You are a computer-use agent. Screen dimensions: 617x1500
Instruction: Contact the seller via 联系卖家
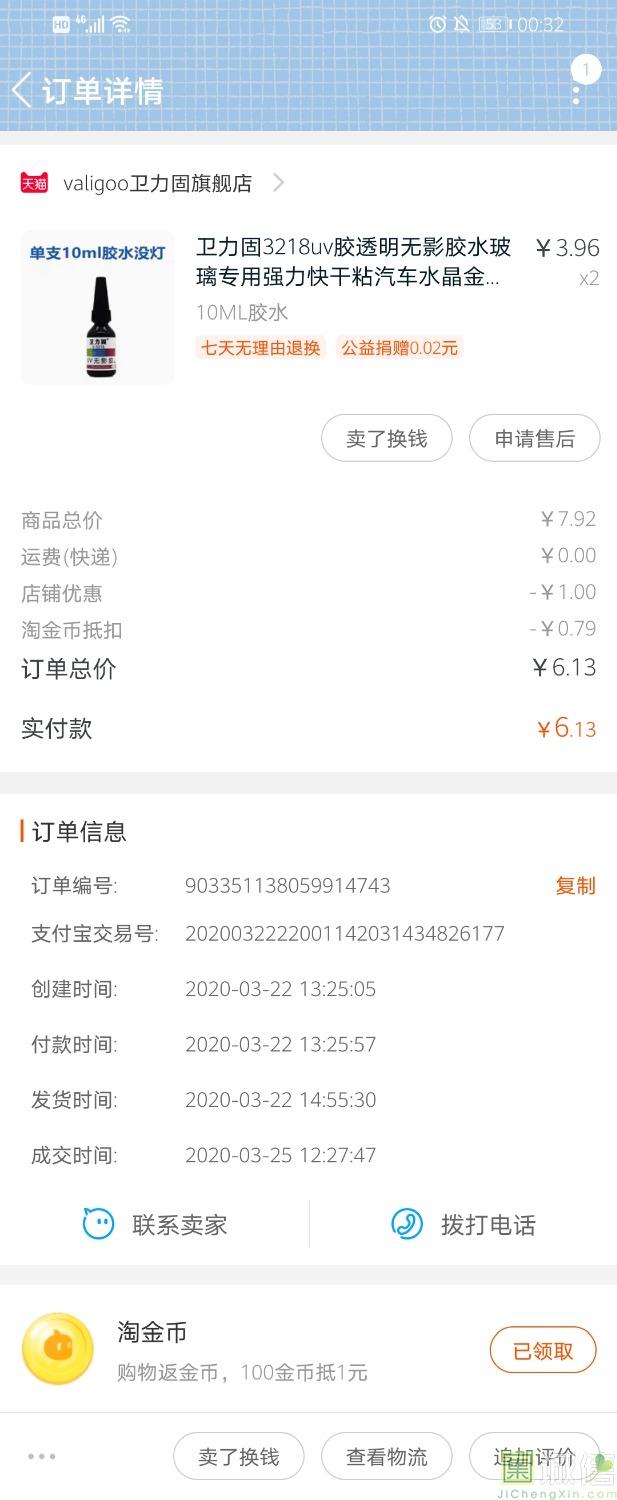pyautogui.click(x=156, y=1225)
